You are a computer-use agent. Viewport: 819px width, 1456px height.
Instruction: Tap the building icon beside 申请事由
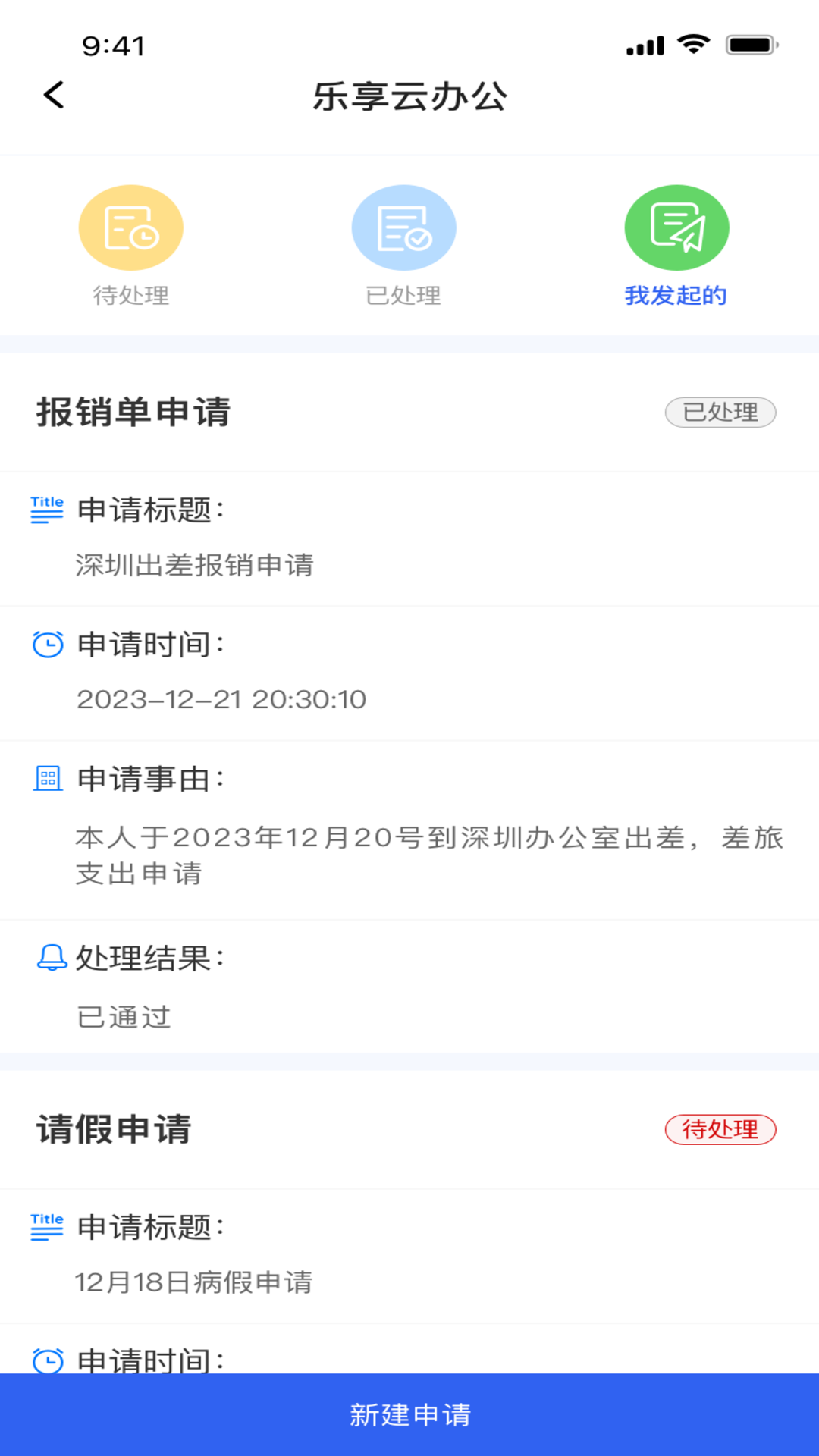pyautogui.click(x=48, y=777)
